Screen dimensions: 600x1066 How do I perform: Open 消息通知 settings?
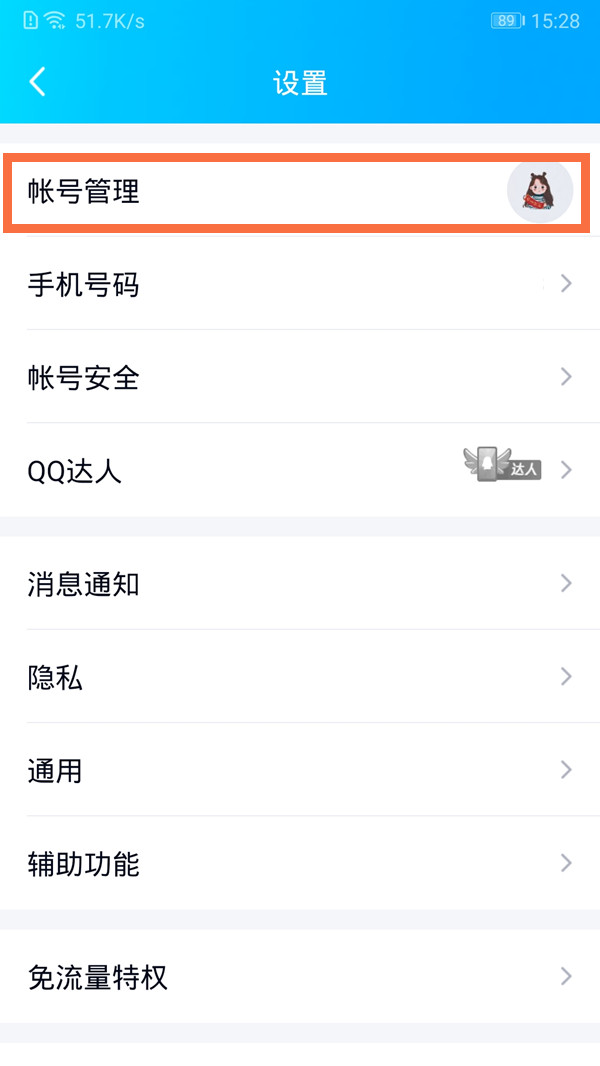point(300,584)
